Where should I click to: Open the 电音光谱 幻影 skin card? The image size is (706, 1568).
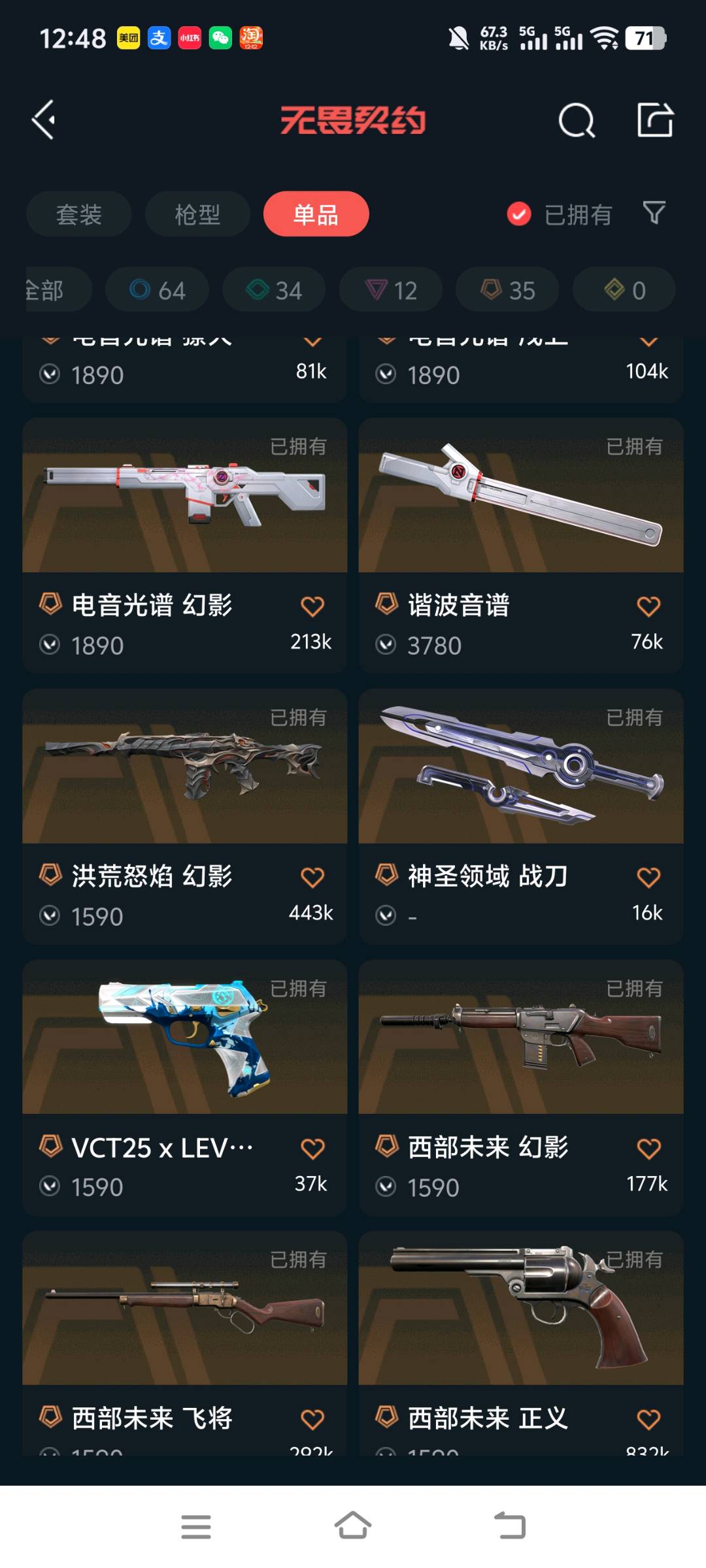(x=185, y=546)
